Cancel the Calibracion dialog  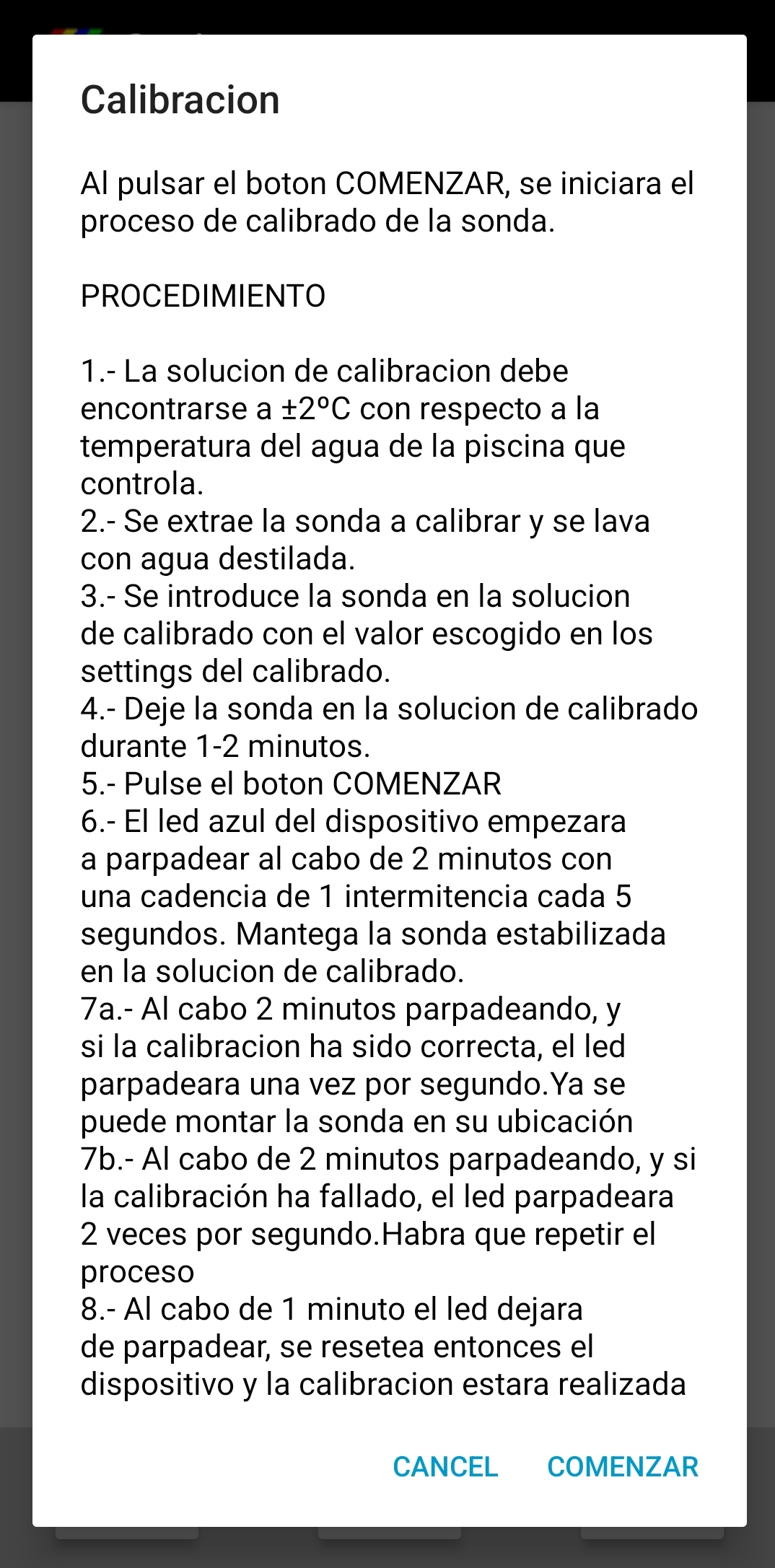point(445,1466)
